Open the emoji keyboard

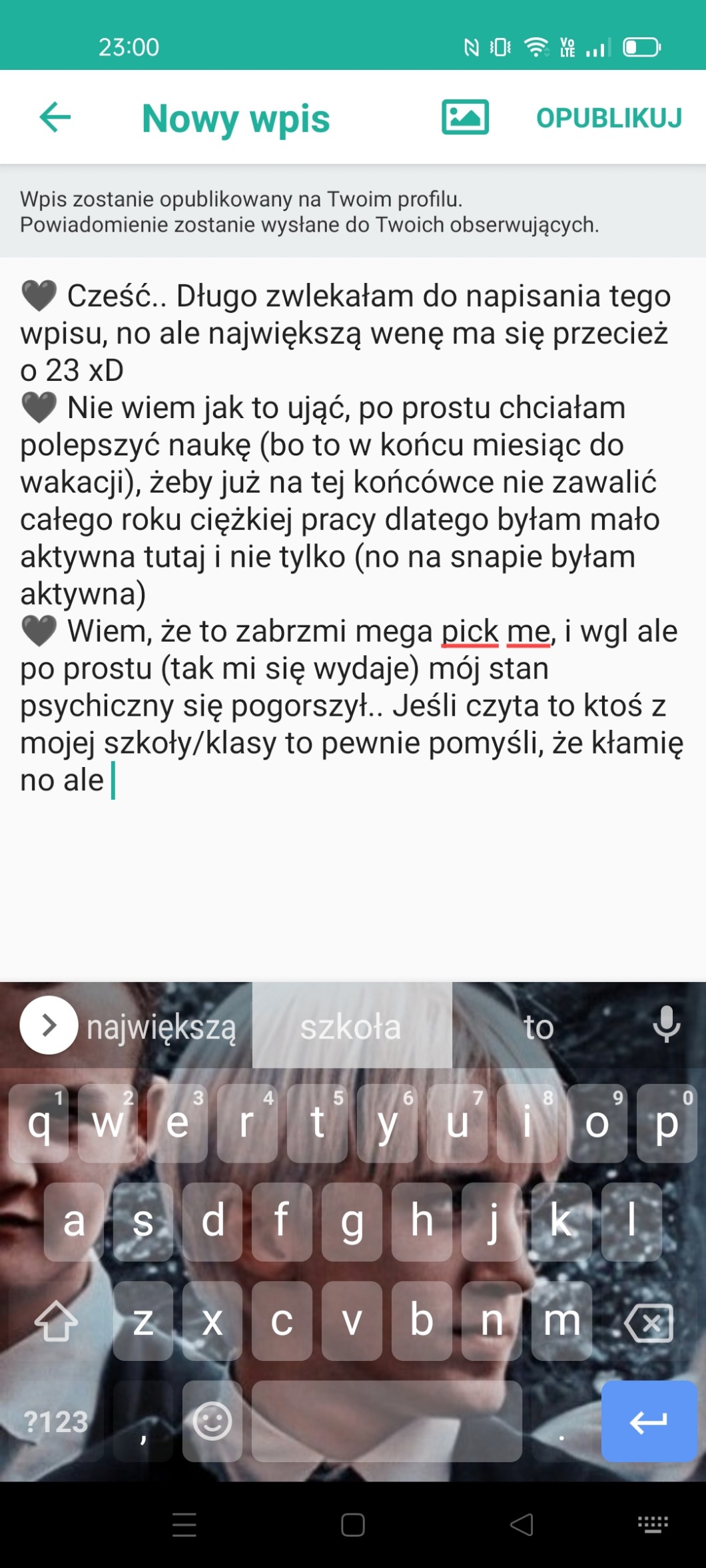point(212,1421)
